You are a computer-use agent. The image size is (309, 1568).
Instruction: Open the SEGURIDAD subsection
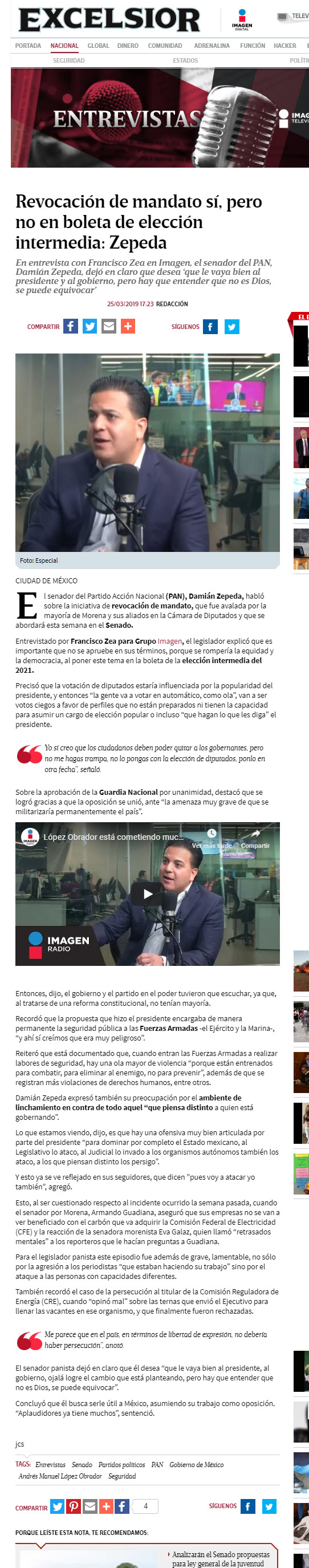(69, 61)
